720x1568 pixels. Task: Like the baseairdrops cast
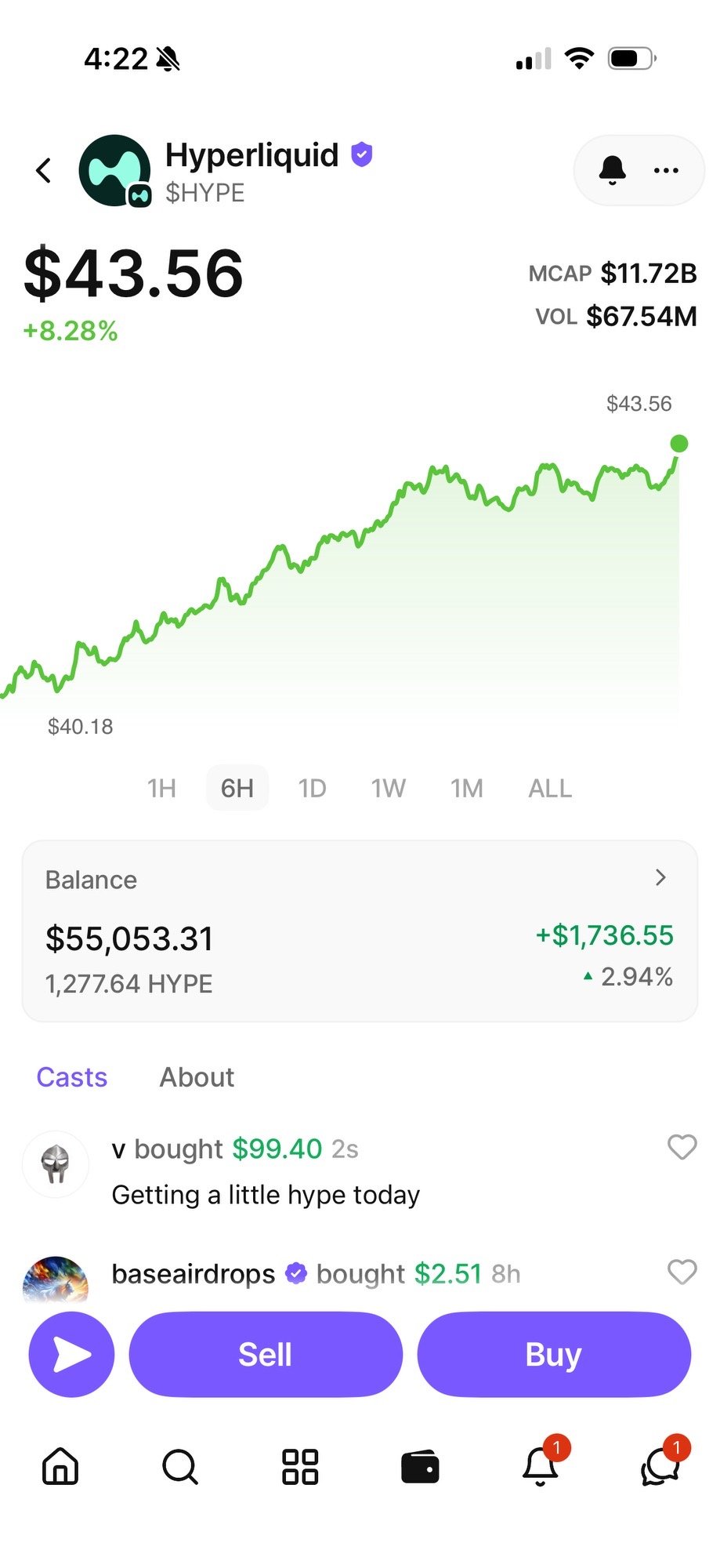(x=682, y=1272)
